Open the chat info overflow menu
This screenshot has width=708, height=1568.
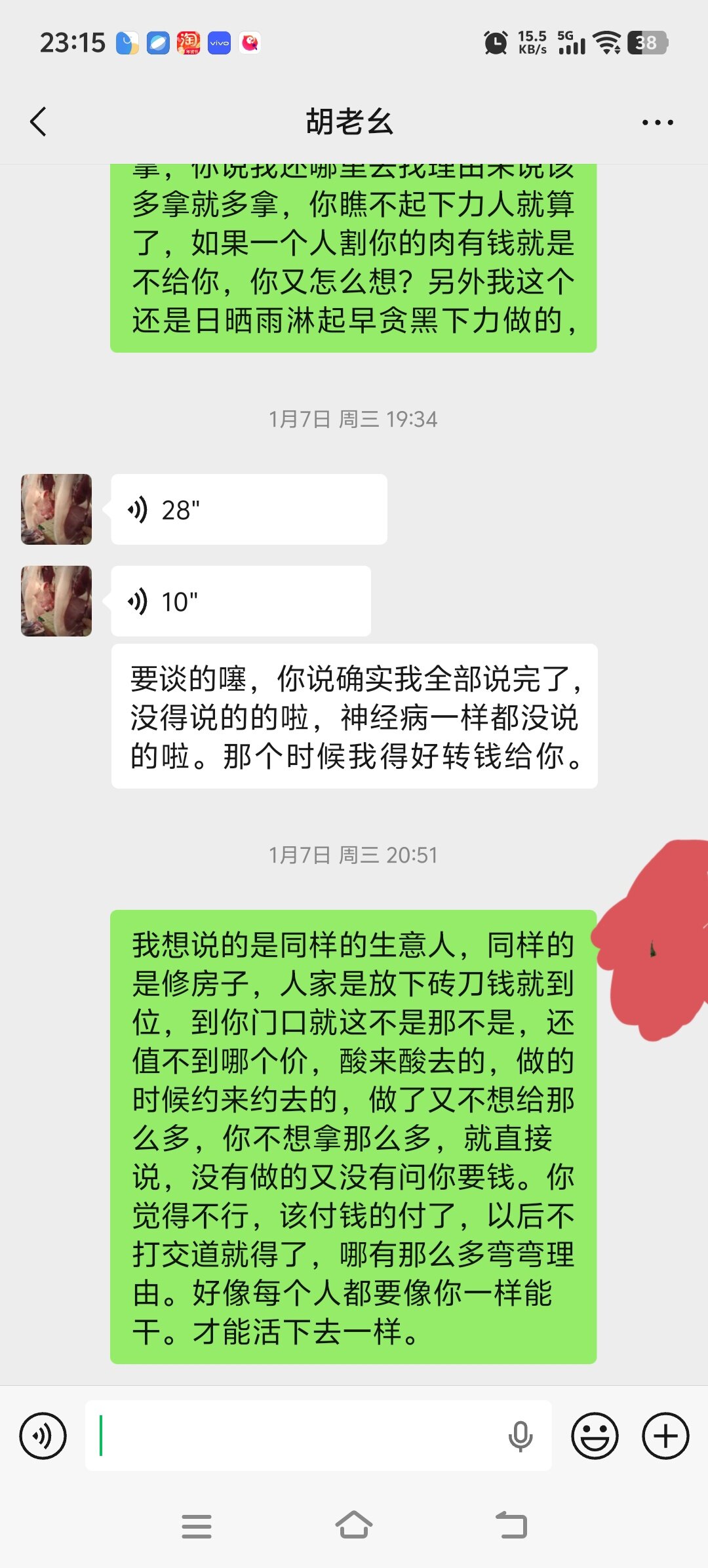coord(658,123)
